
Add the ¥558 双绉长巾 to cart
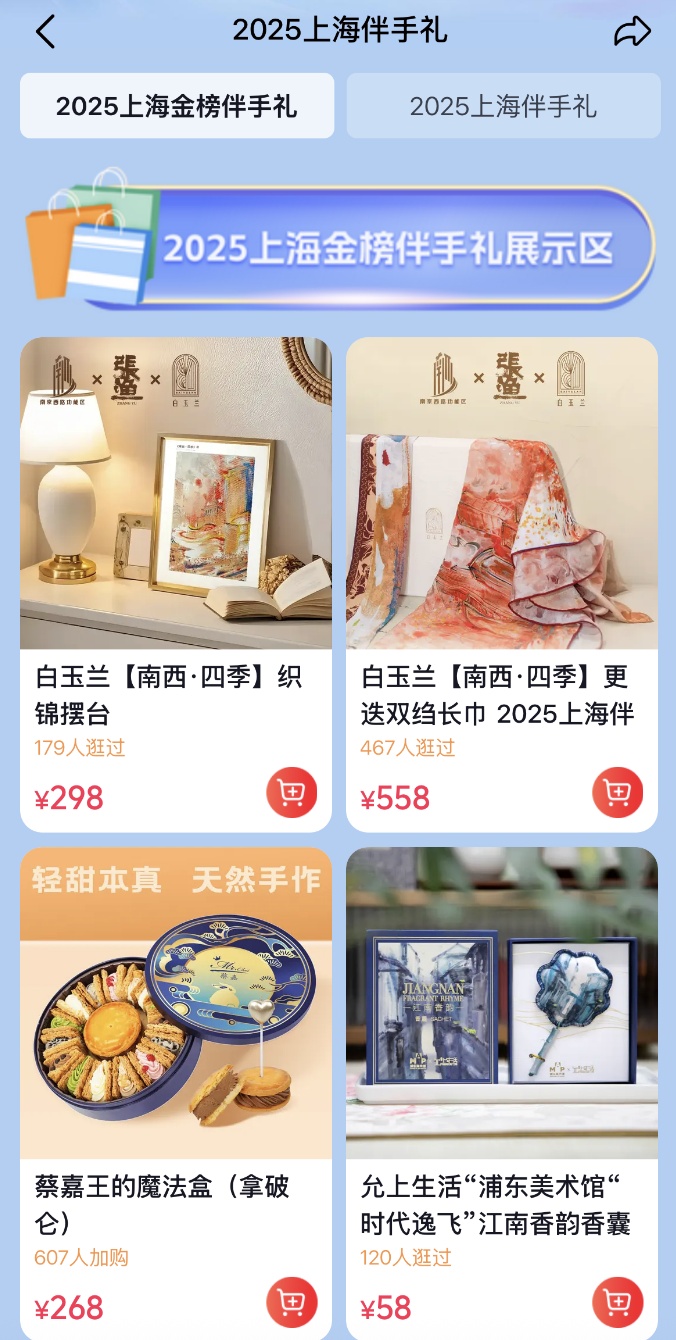click(618, 793)
